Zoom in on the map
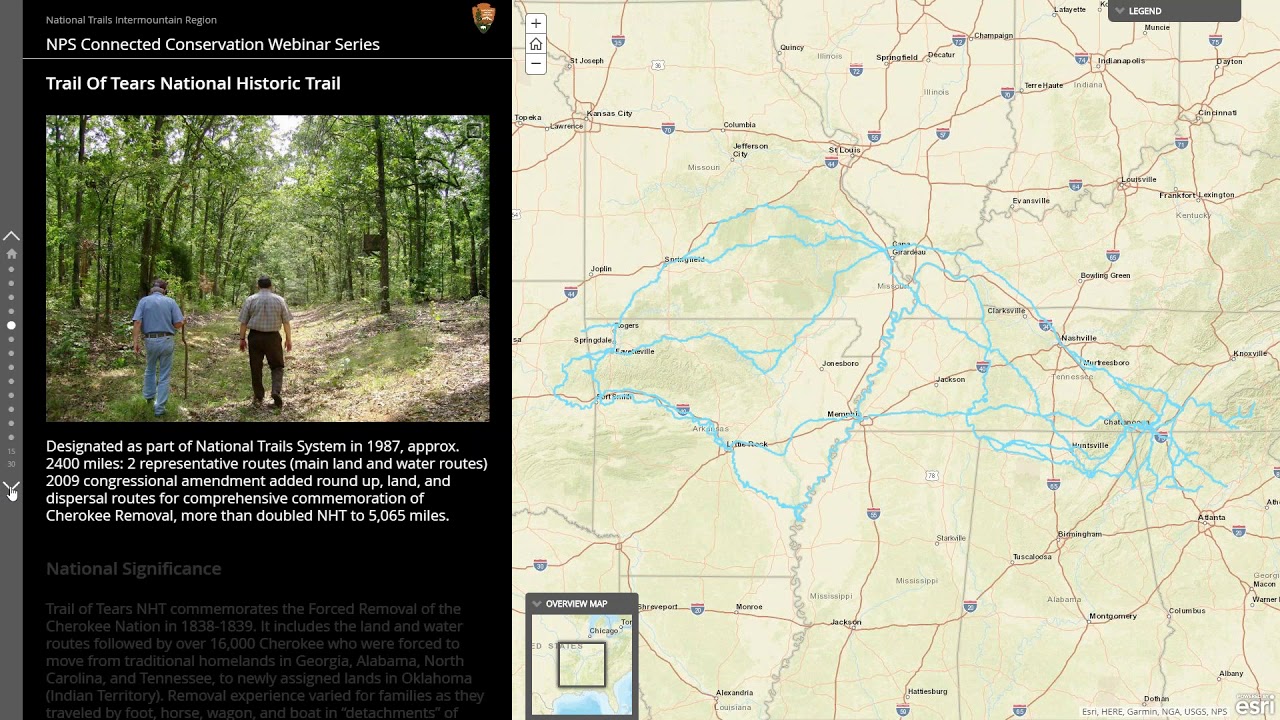 point(536,23)
